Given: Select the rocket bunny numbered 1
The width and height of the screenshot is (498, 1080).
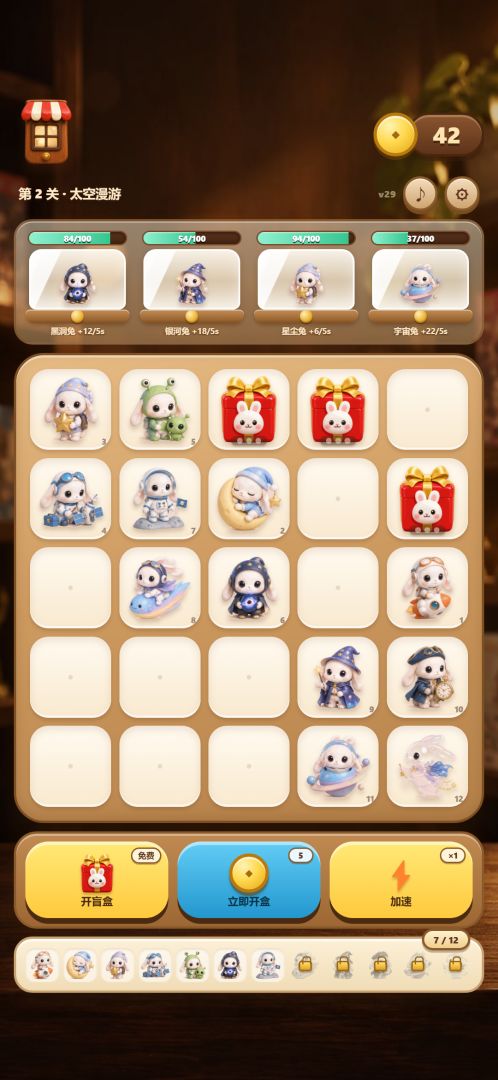Looking at the screenshot, I should 427,588.
